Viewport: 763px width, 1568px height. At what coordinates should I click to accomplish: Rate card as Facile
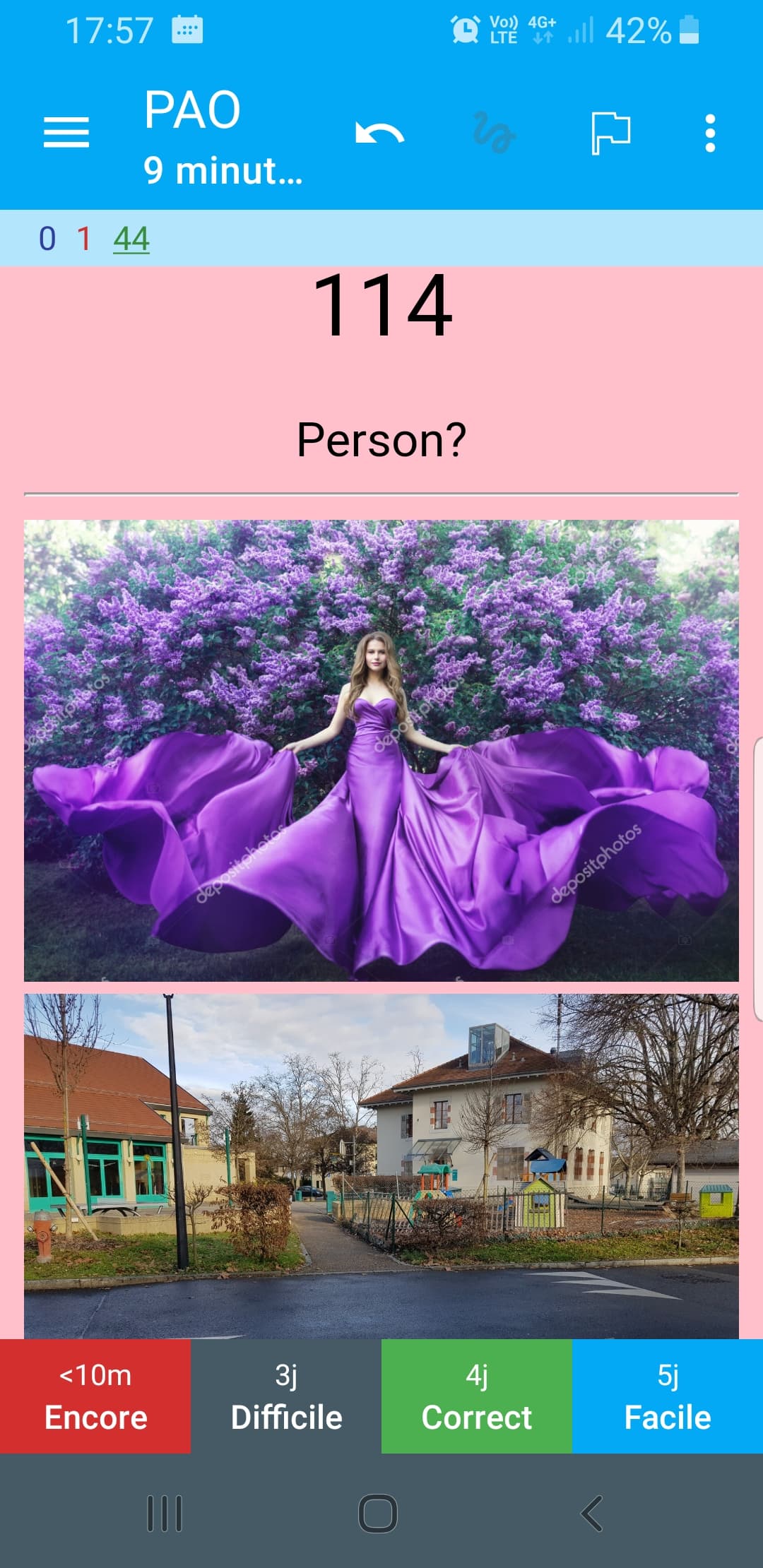coord(668,1396)
